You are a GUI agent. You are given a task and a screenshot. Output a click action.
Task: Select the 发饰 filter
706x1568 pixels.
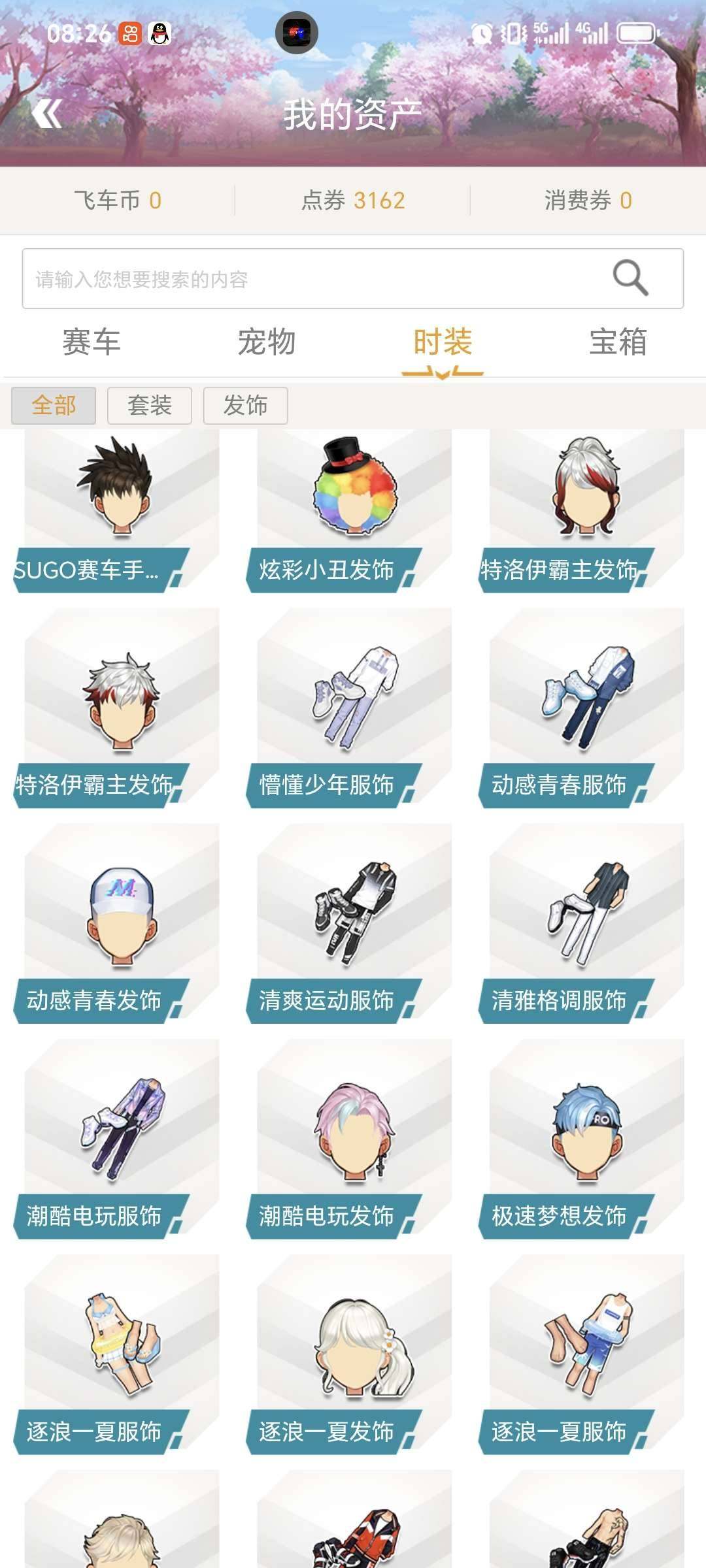pyautogui.click(x=245, y=406)
